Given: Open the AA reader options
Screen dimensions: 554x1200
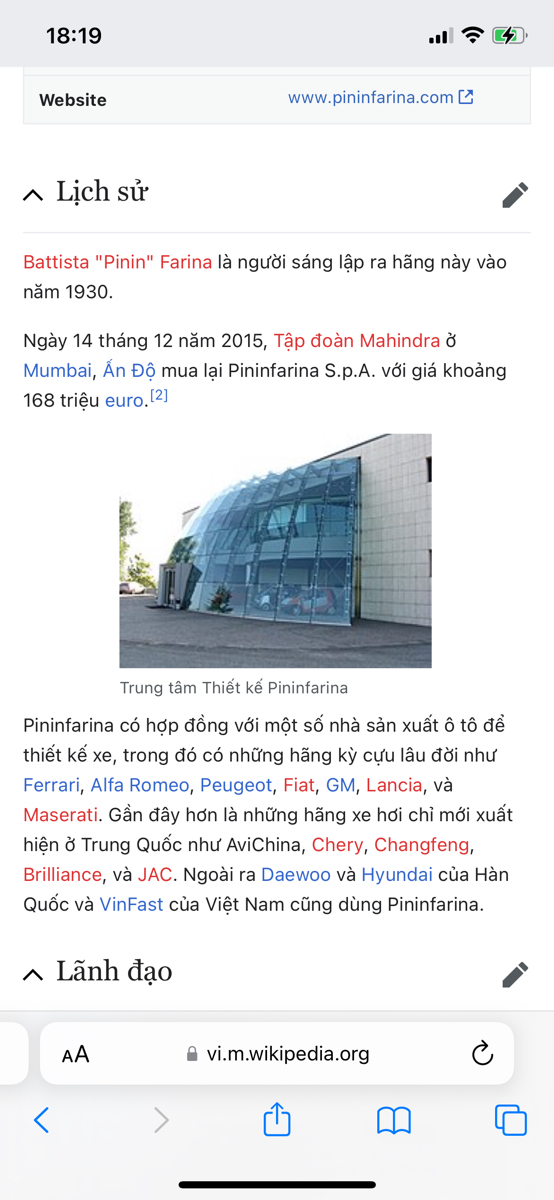Looking at the screenshot, I should [75, 1054].
